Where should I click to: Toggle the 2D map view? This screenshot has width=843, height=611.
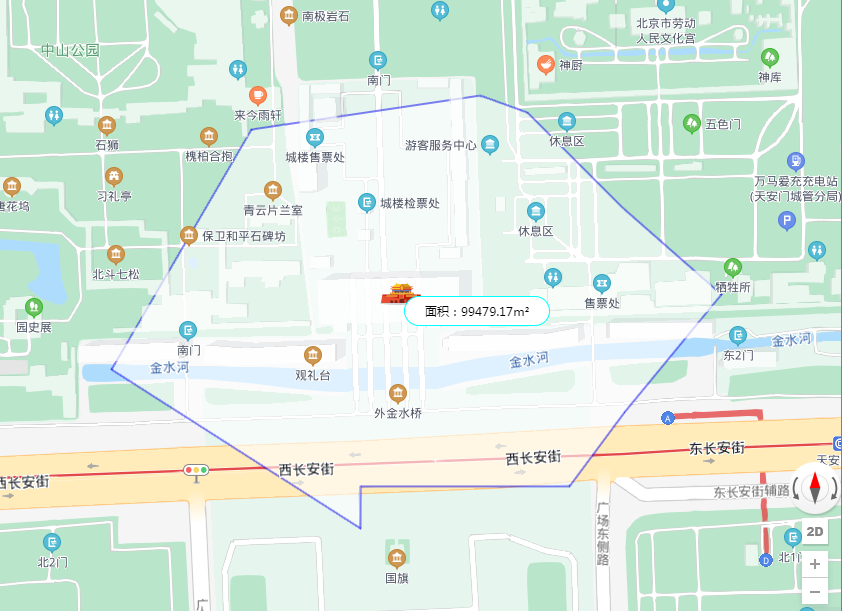click(x=815, y=532)
